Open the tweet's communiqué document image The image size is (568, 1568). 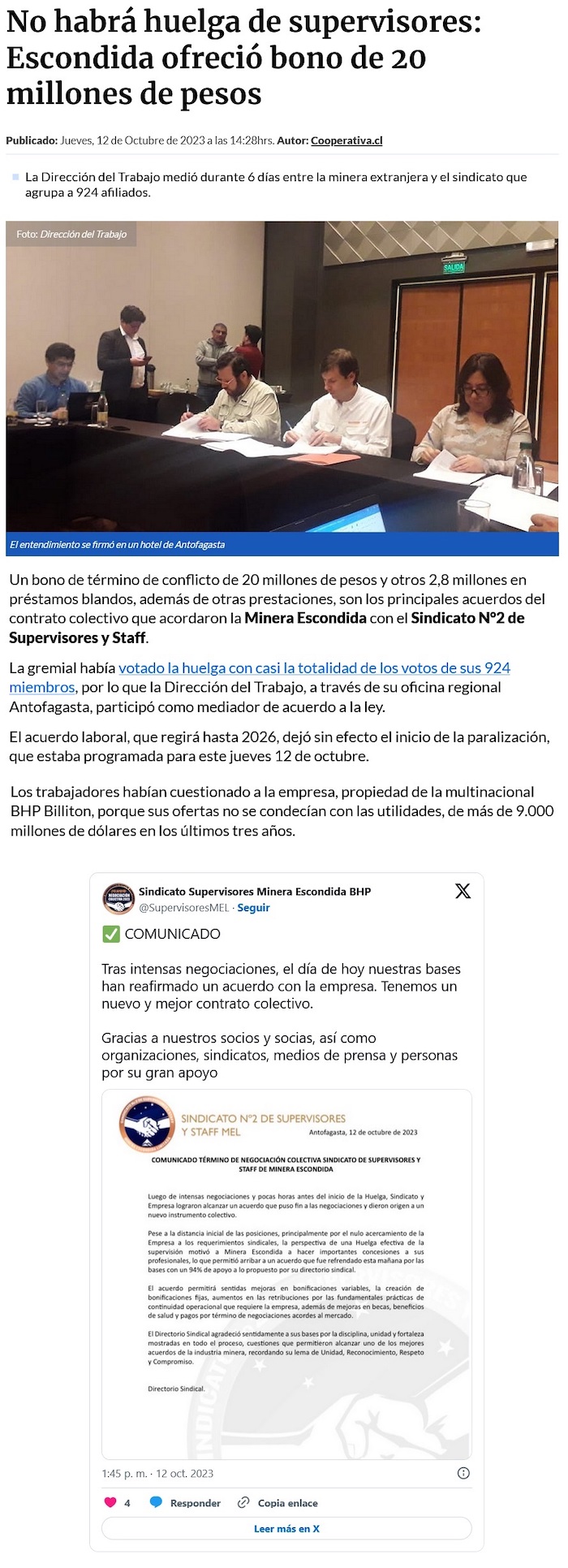(x=286, y=1273)
